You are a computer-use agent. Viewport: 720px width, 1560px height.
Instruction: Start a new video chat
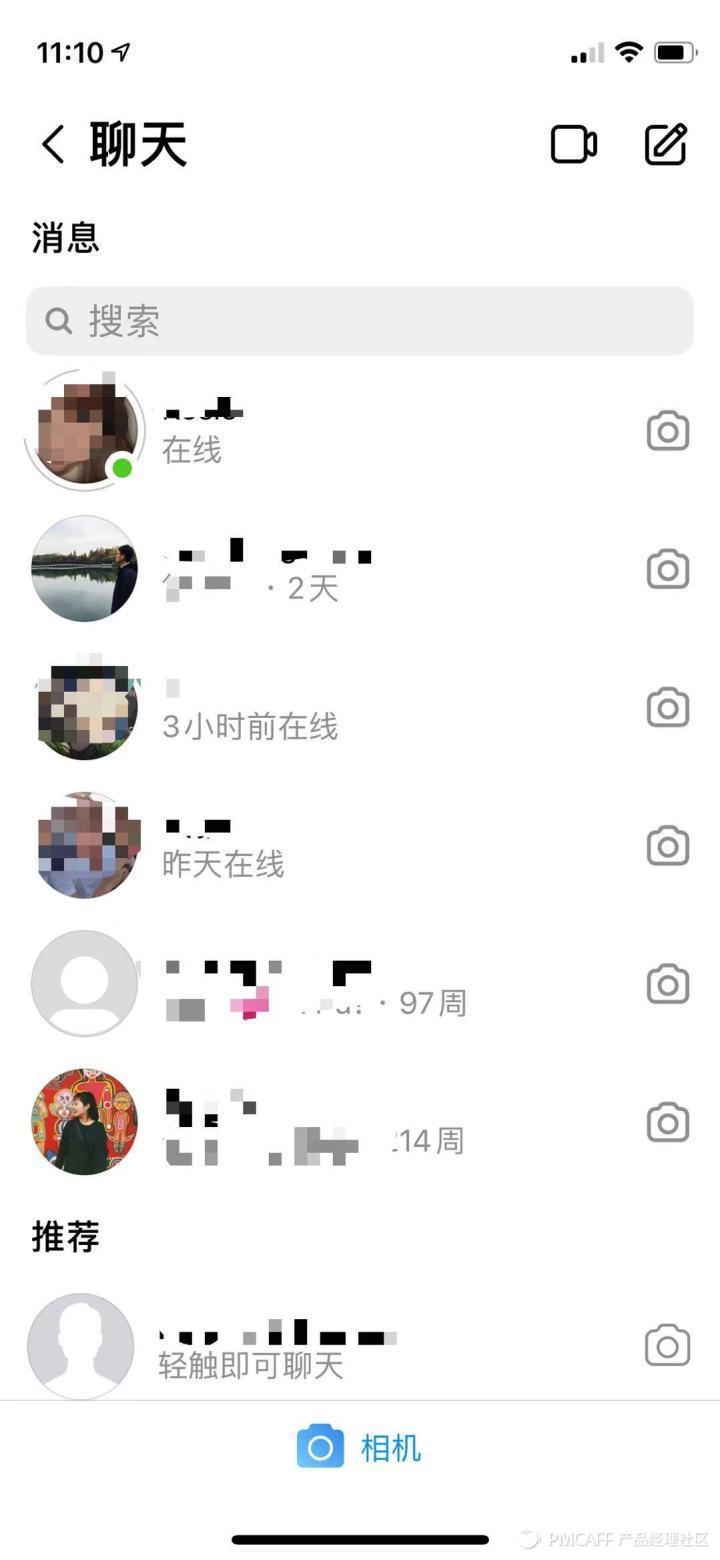pos(574,145)
